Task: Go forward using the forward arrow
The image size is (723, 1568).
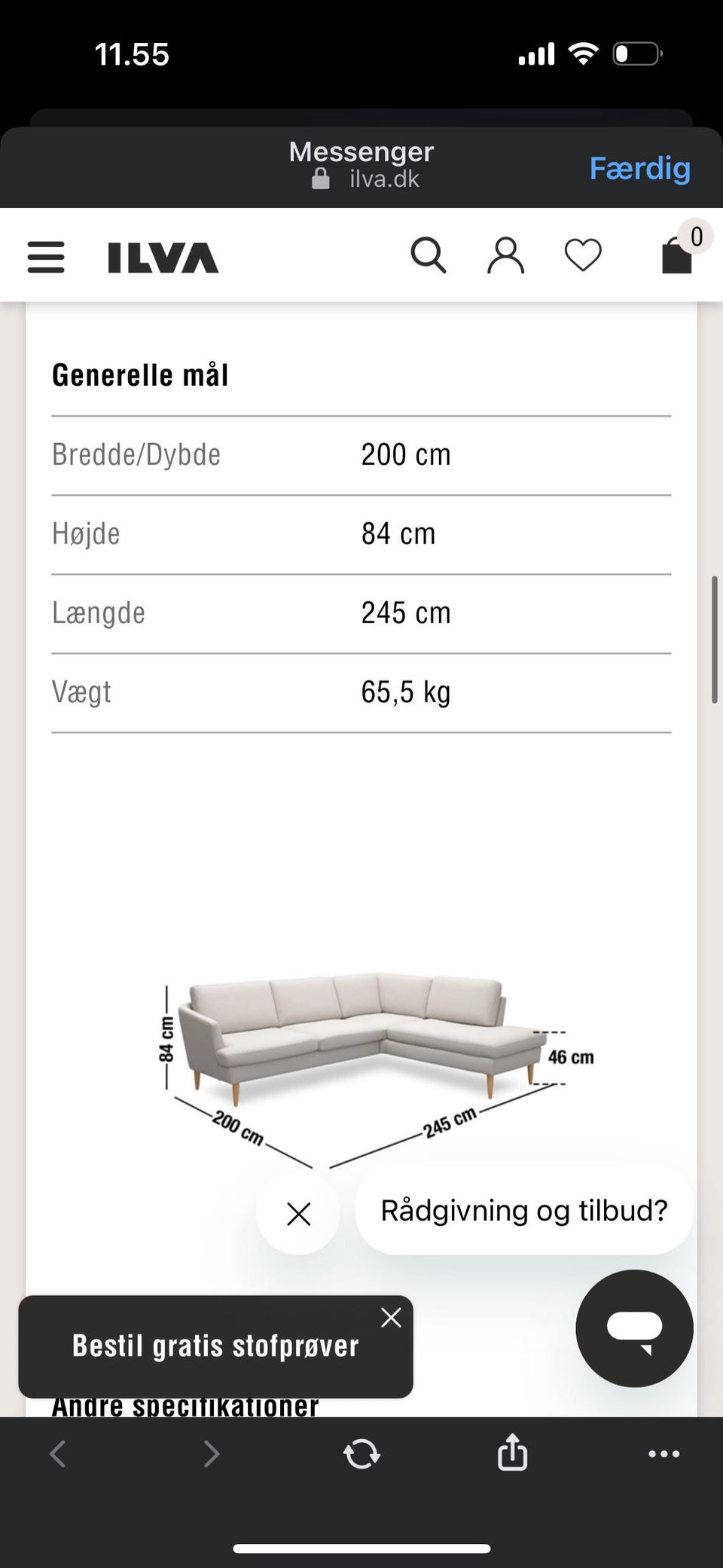Action: [212, 1453]
